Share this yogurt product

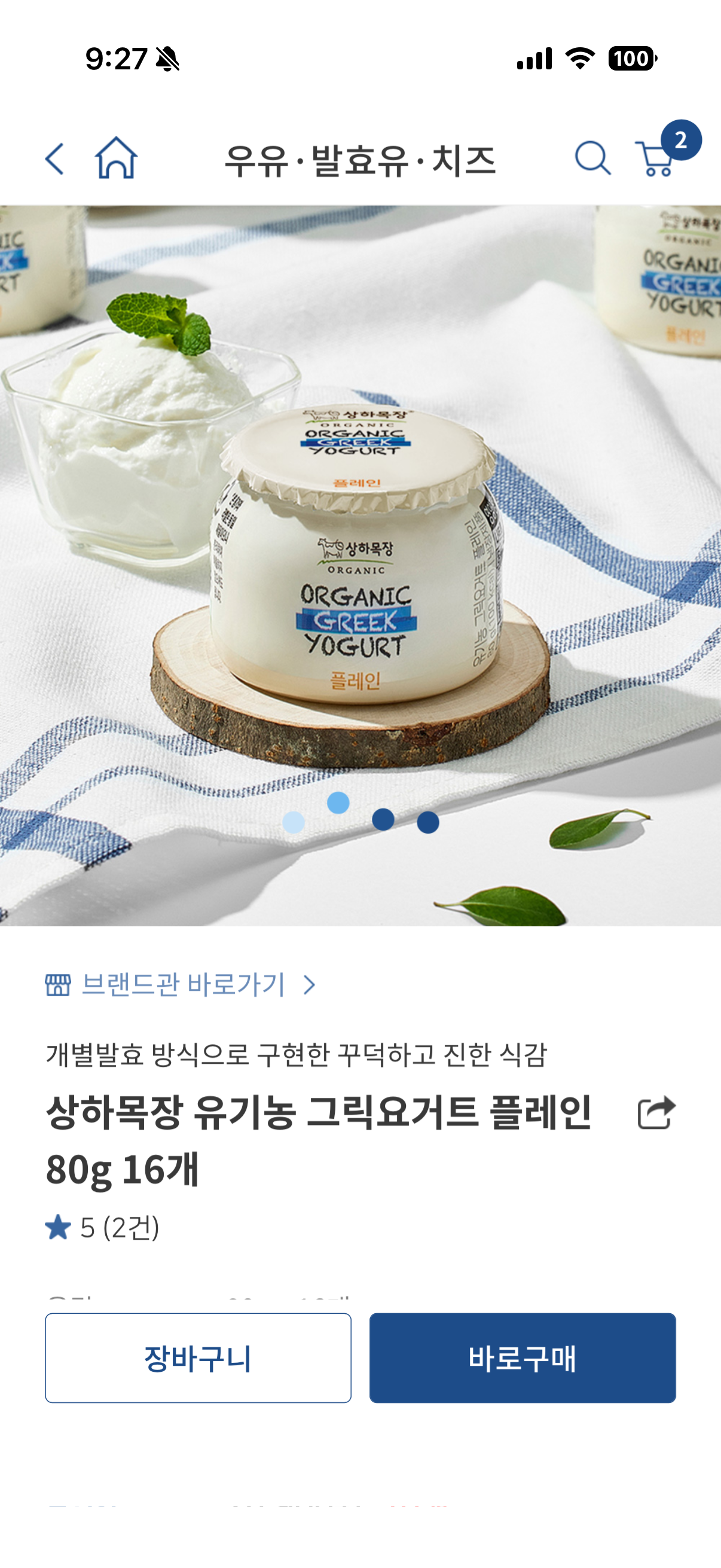656,1113
